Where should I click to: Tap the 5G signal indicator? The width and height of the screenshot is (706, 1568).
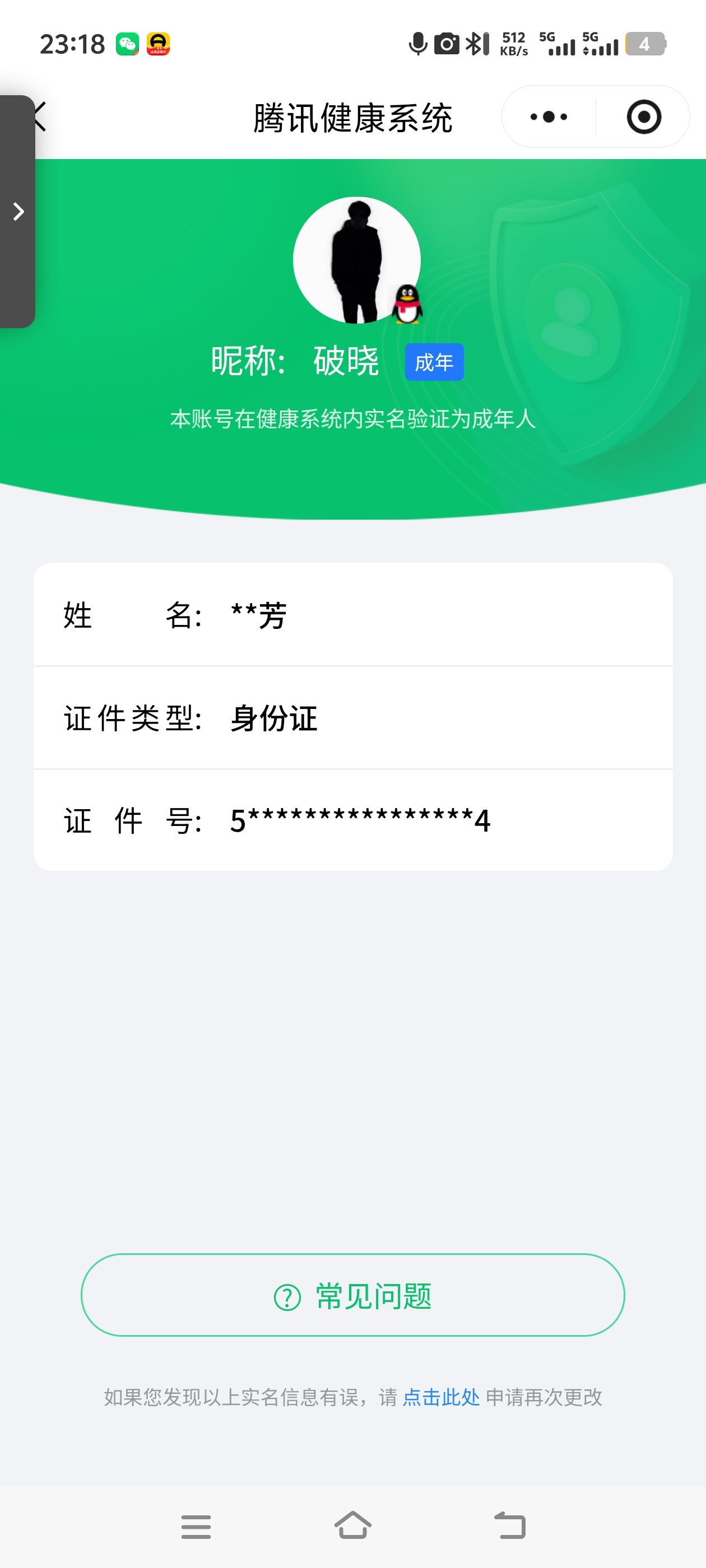(x=559, y=43)
